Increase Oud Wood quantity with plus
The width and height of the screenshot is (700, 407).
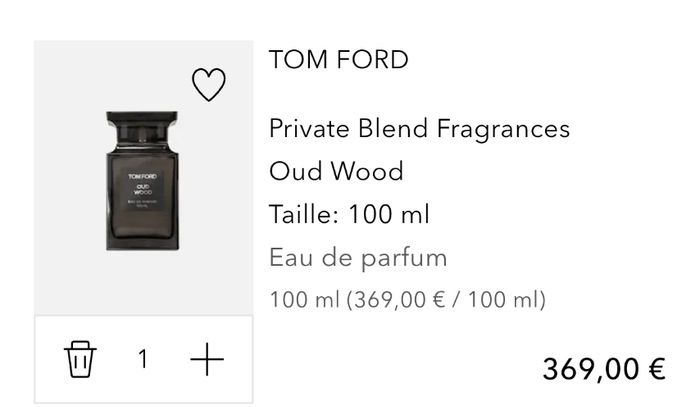click(x=207, y=359)
